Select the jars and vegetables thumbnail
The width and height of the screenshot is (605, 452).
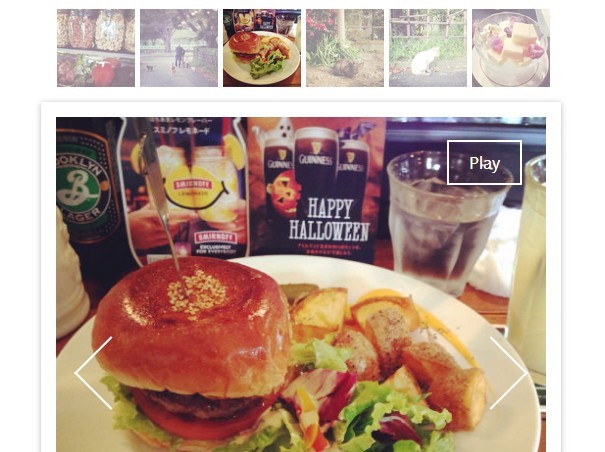click(x=96, y=48)
